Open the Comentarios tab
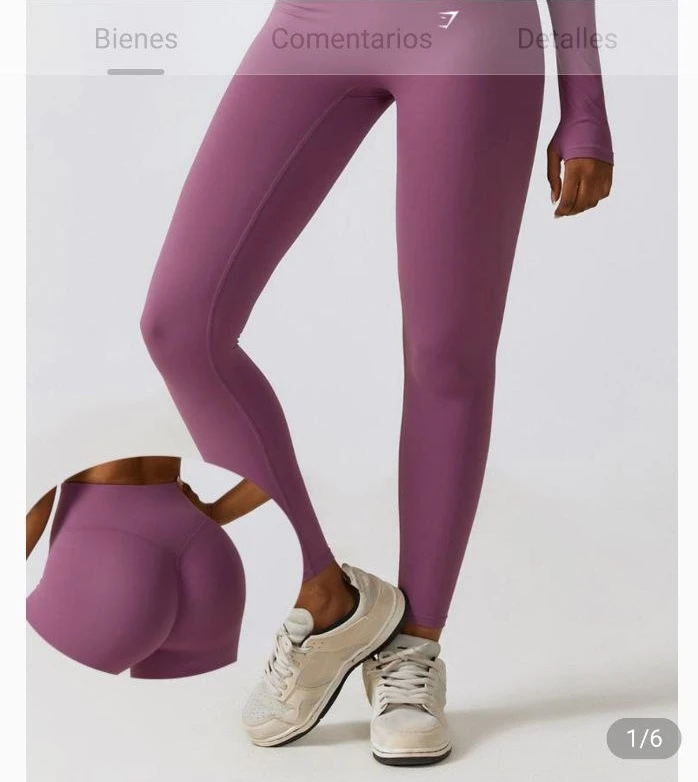The image size is (698, 782). tap(351, 40)
